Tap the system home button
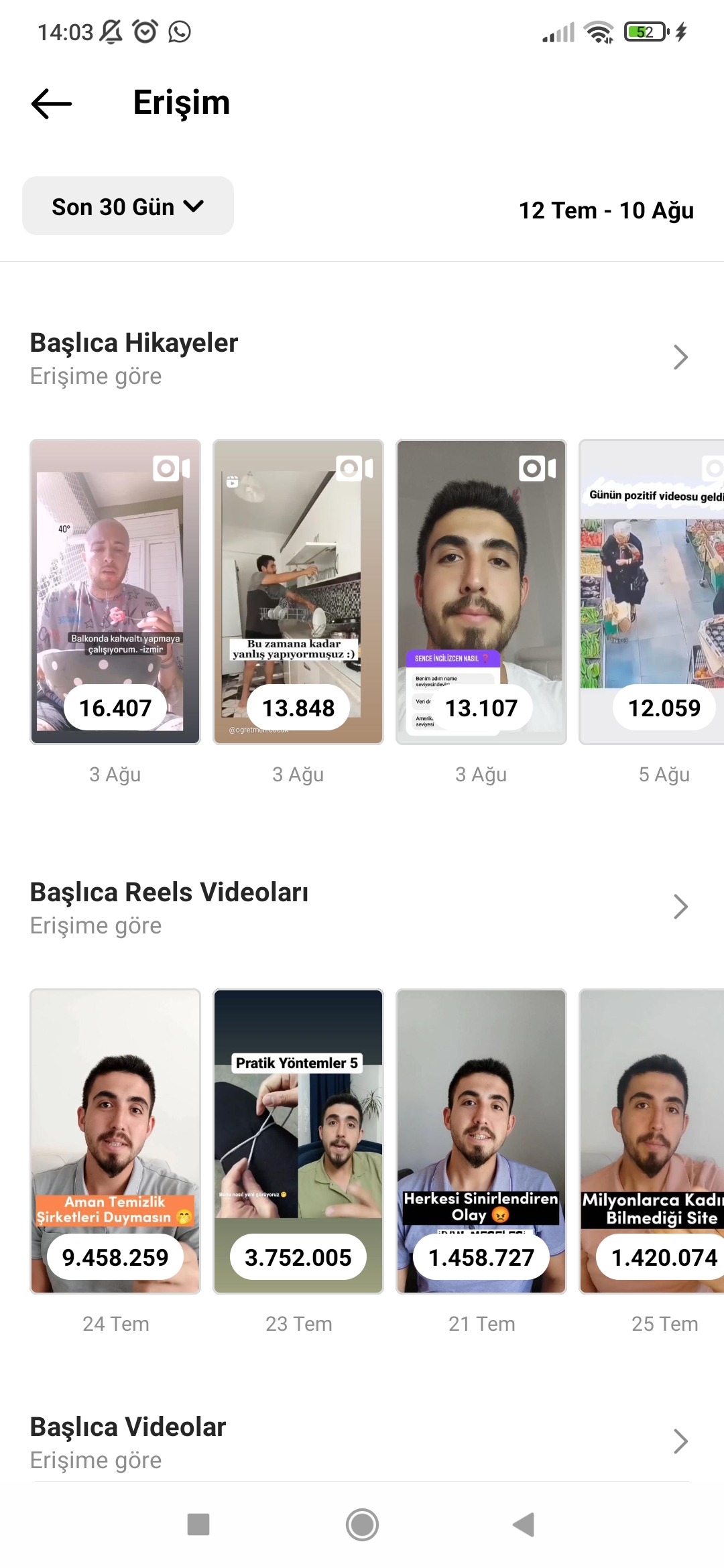 tap(362, 1524)
